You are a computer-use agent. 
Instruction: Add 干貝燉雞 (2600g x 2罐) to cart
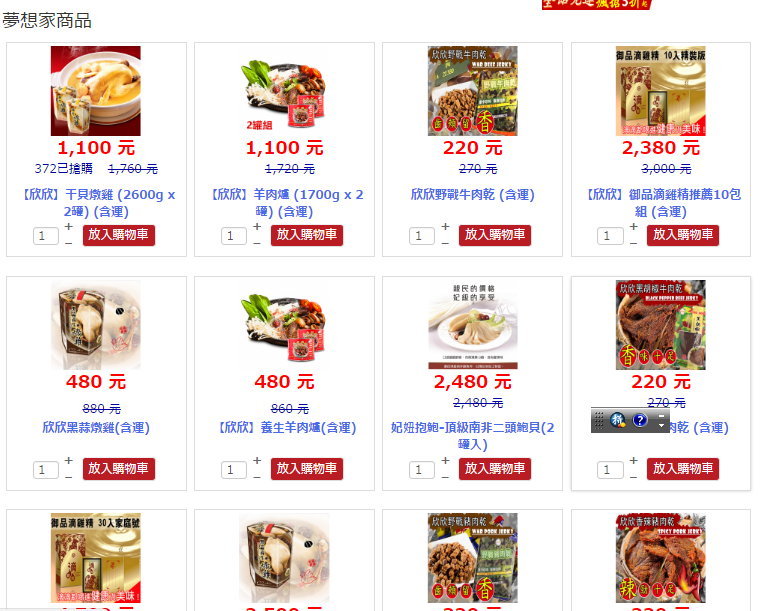[119, 235]
